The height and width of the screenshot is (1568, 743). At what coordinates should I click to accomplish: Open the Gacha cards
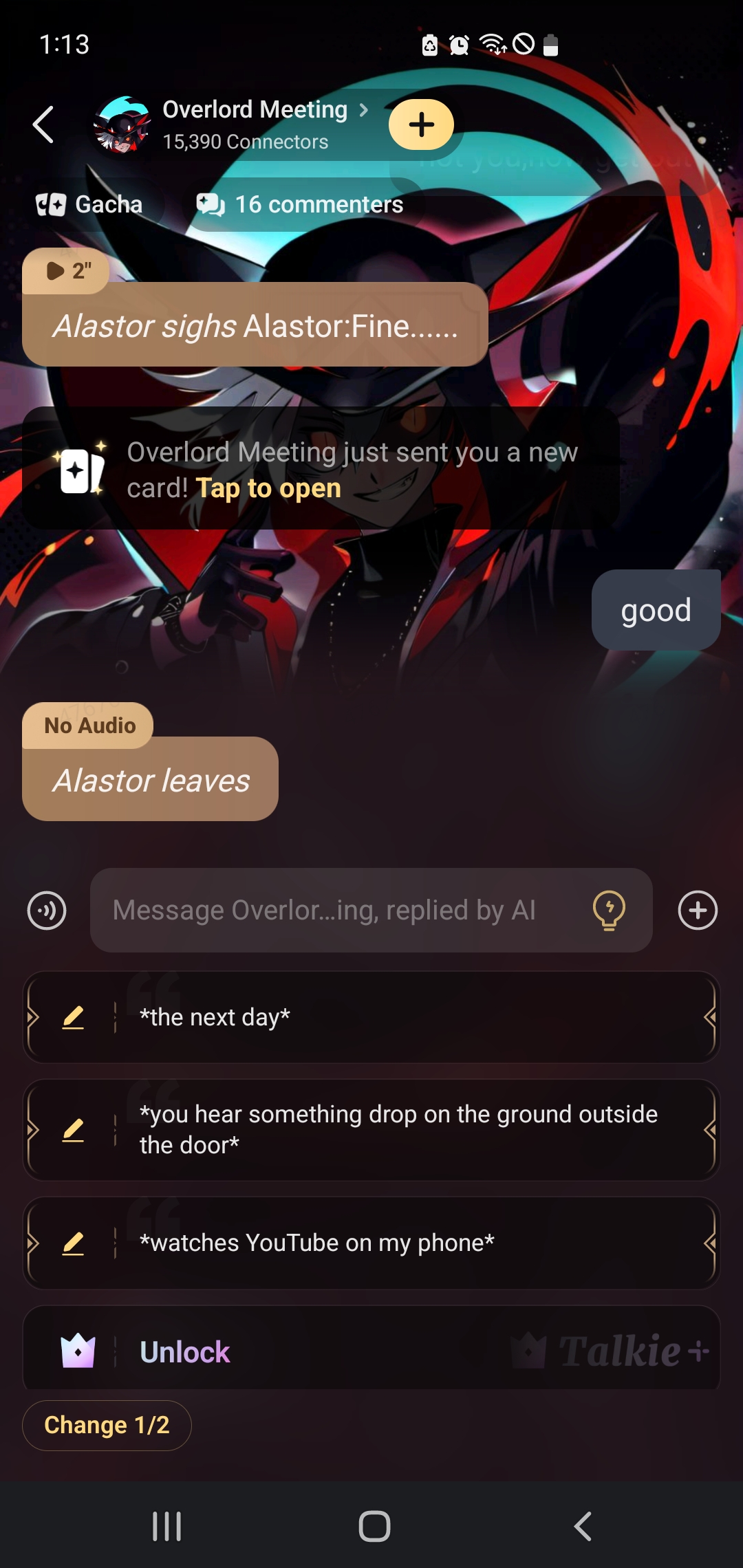coord(89,204)
